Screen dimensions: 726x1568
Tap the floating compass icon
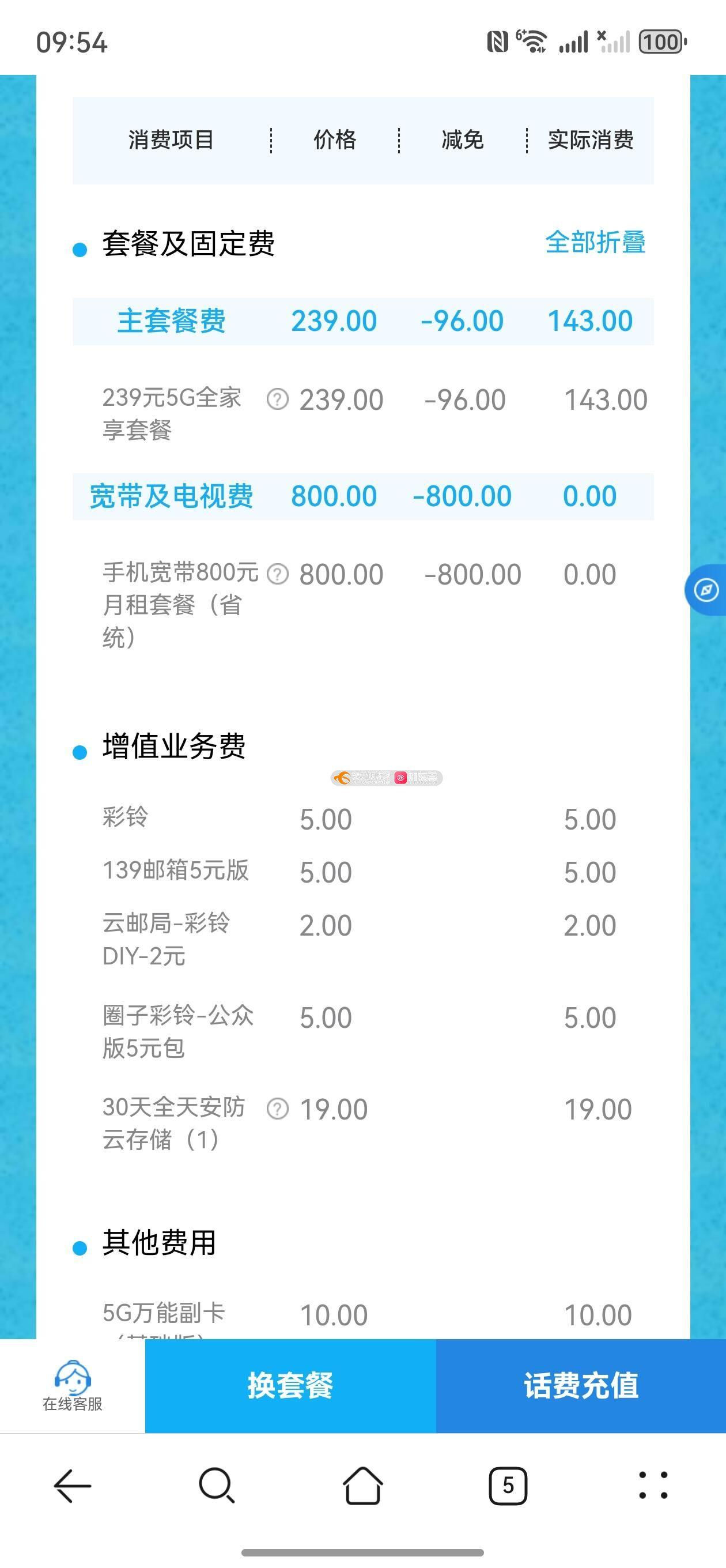click(706, 590)
